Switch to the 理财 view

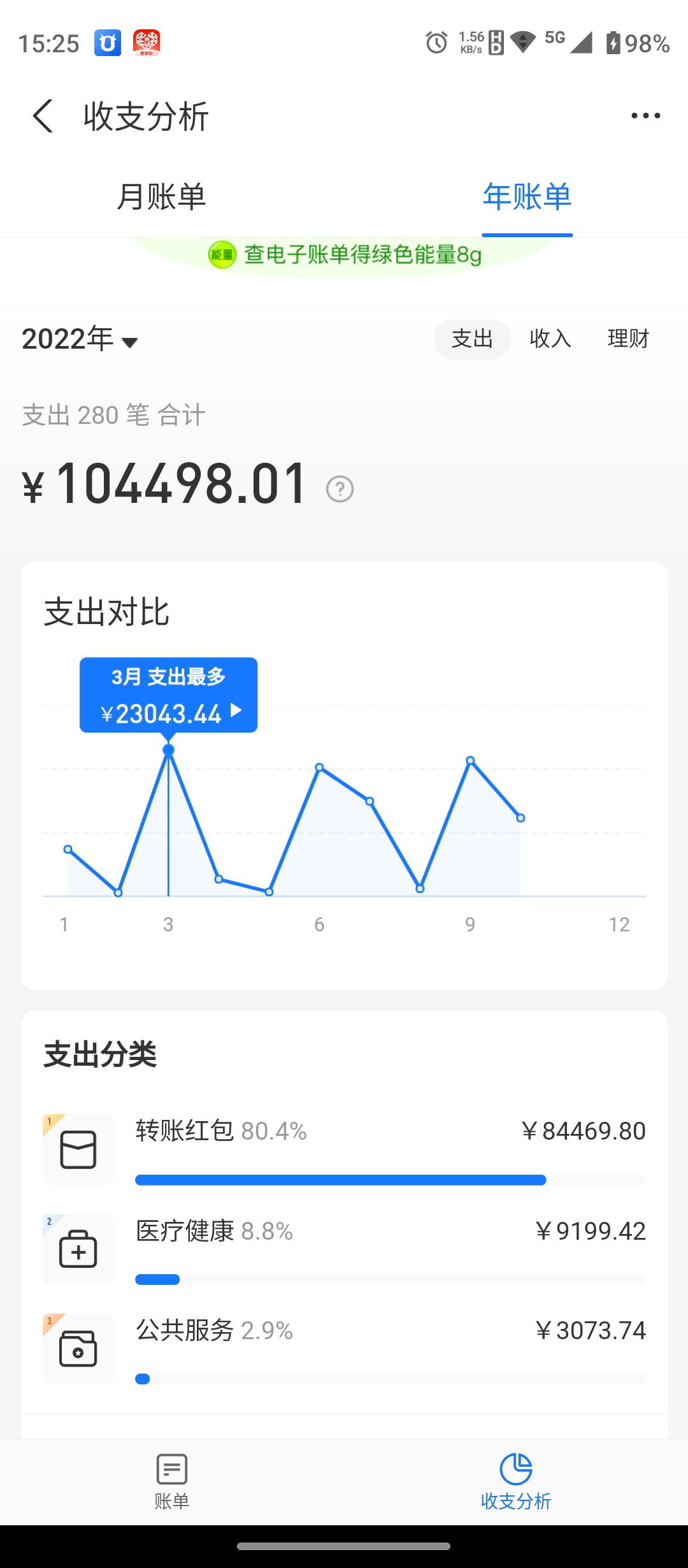tap(628, 339)
